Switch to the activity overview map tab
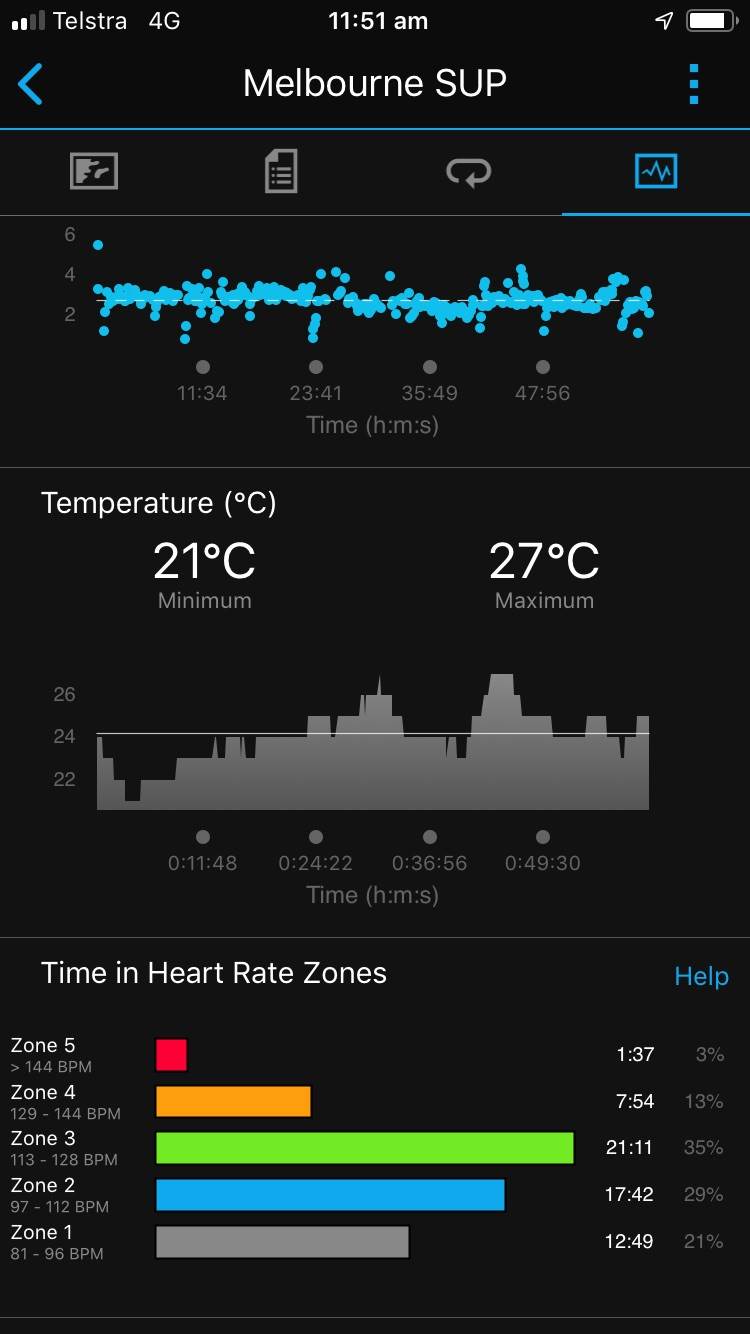750x1334 pixels. point(94,172)
